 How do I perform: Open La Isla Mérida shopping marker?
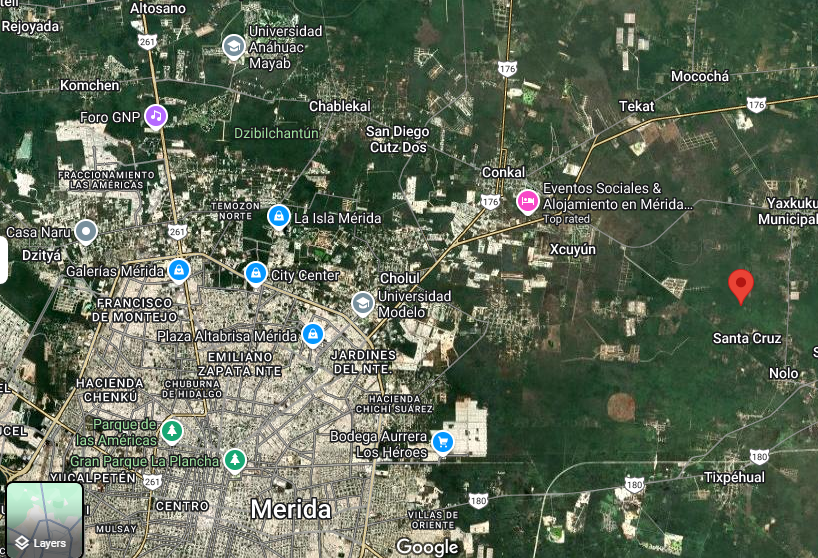279,216
